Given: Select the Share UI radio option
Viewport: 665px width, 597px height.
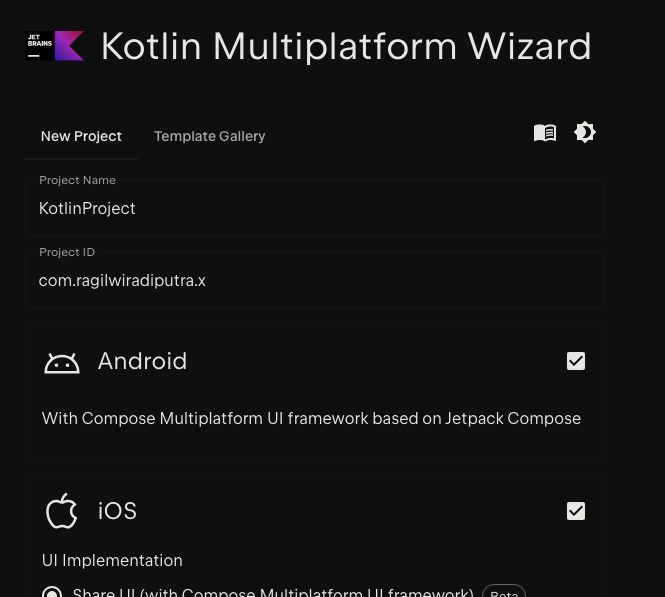Looking at the screenshot, I should pos(52,592).
